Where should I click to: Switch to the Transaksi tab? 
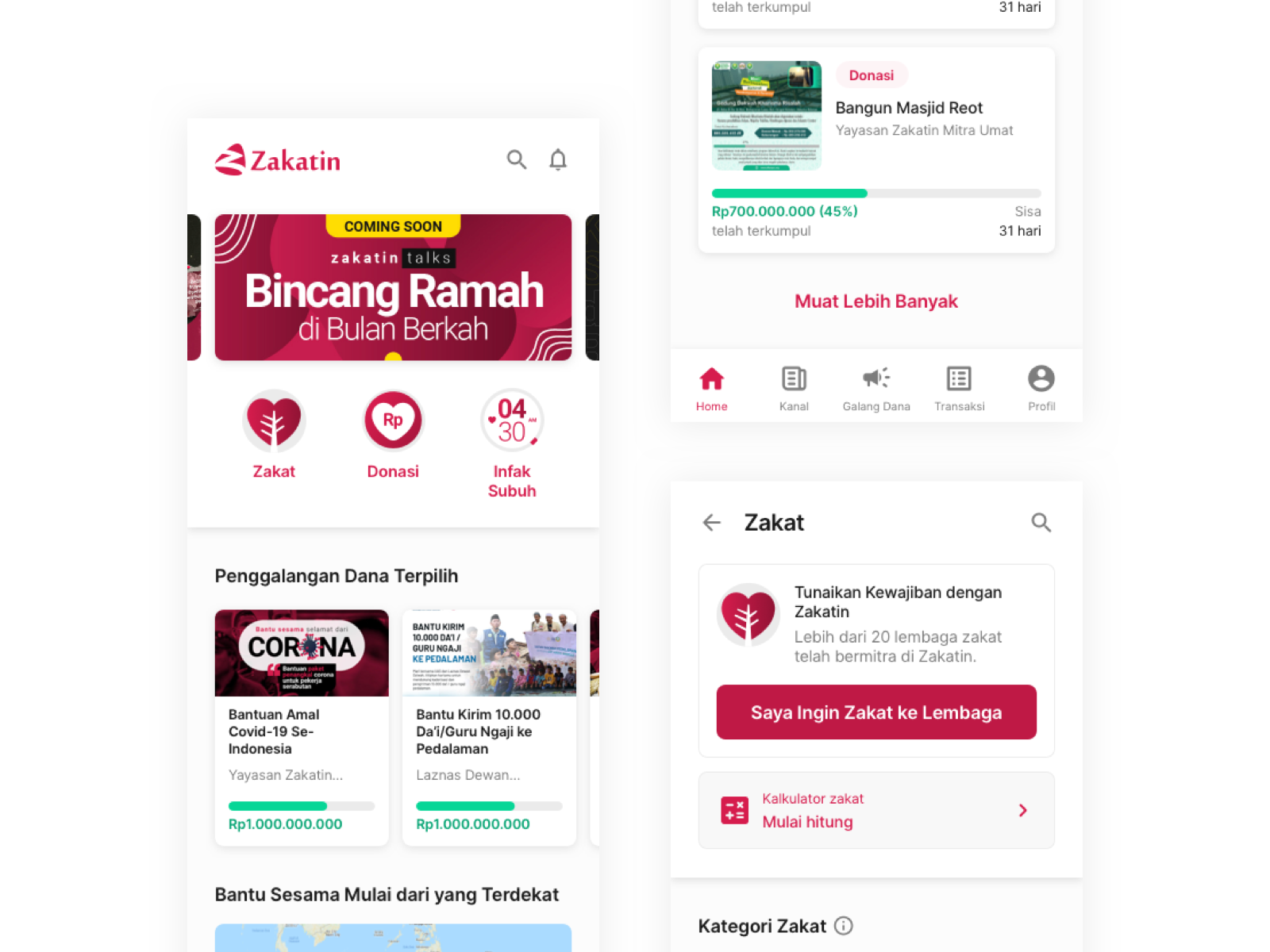959,389
